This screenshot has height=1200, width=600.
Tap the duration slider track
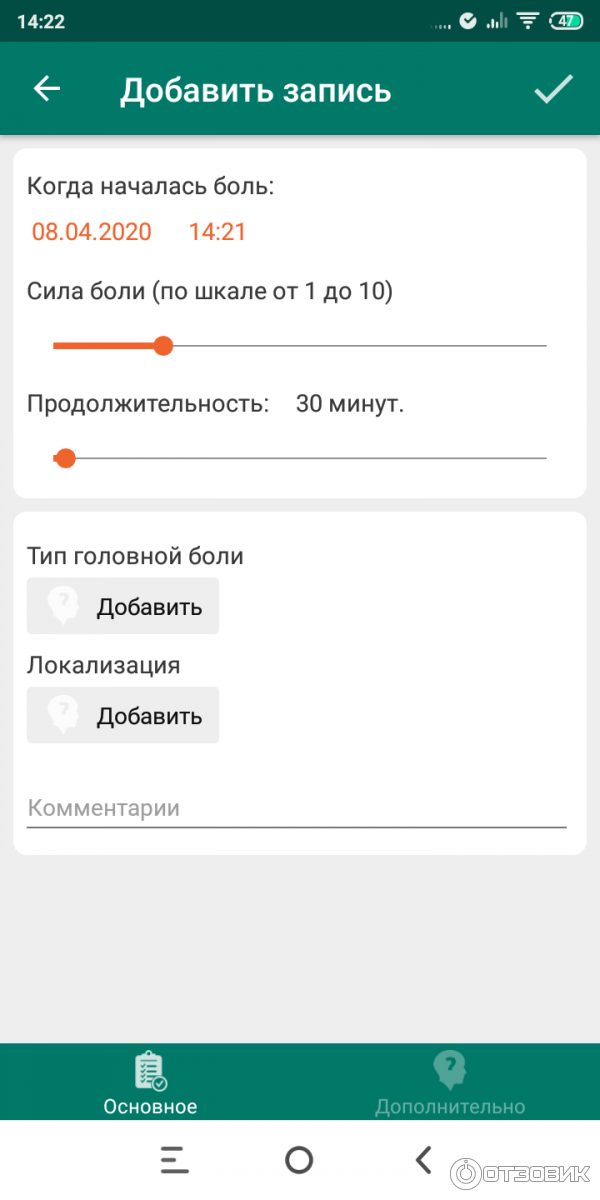(300, 458)
